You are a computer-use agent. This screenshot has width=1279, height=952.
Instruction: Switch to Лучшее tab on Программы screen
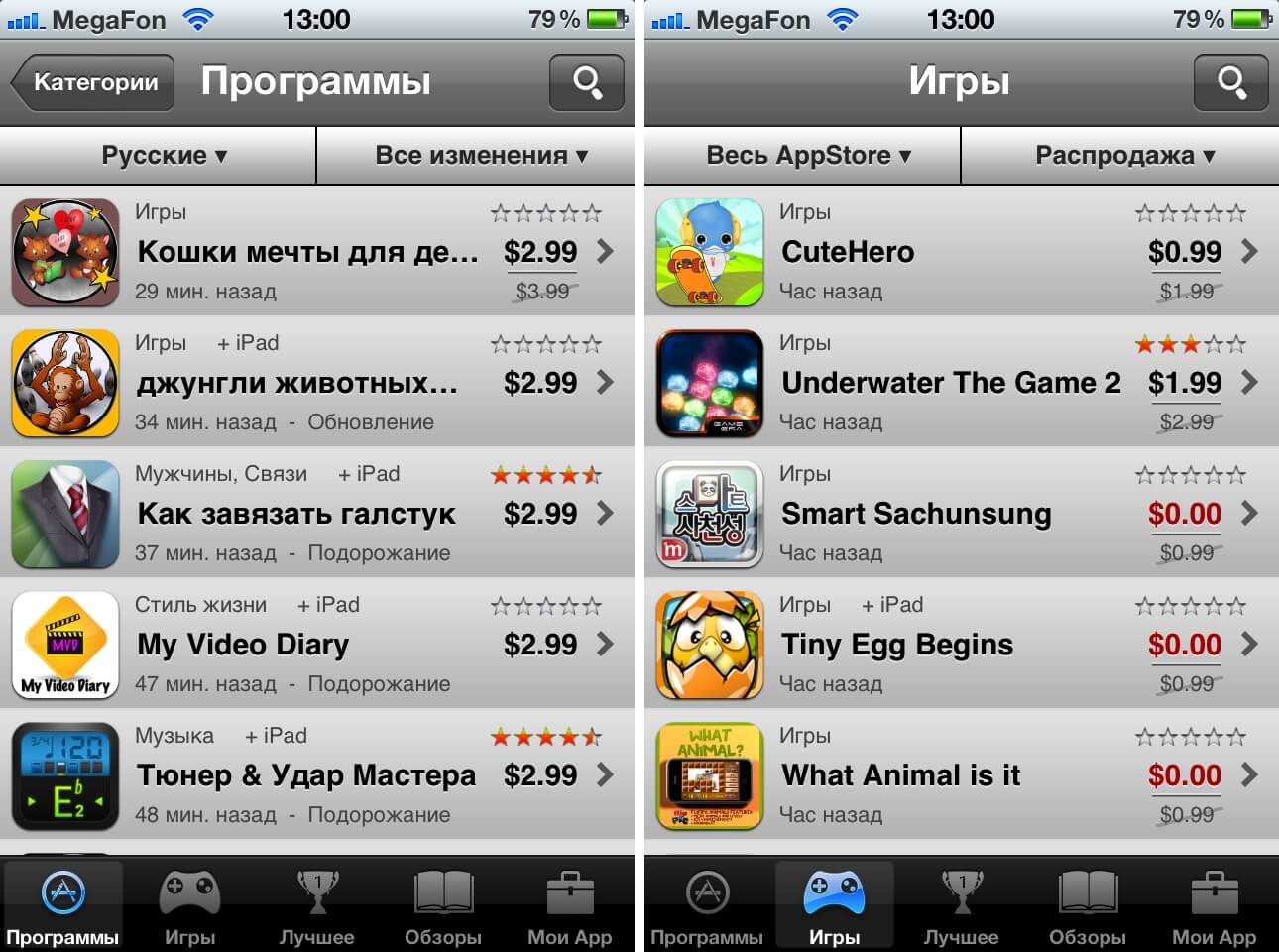point(316,906)
